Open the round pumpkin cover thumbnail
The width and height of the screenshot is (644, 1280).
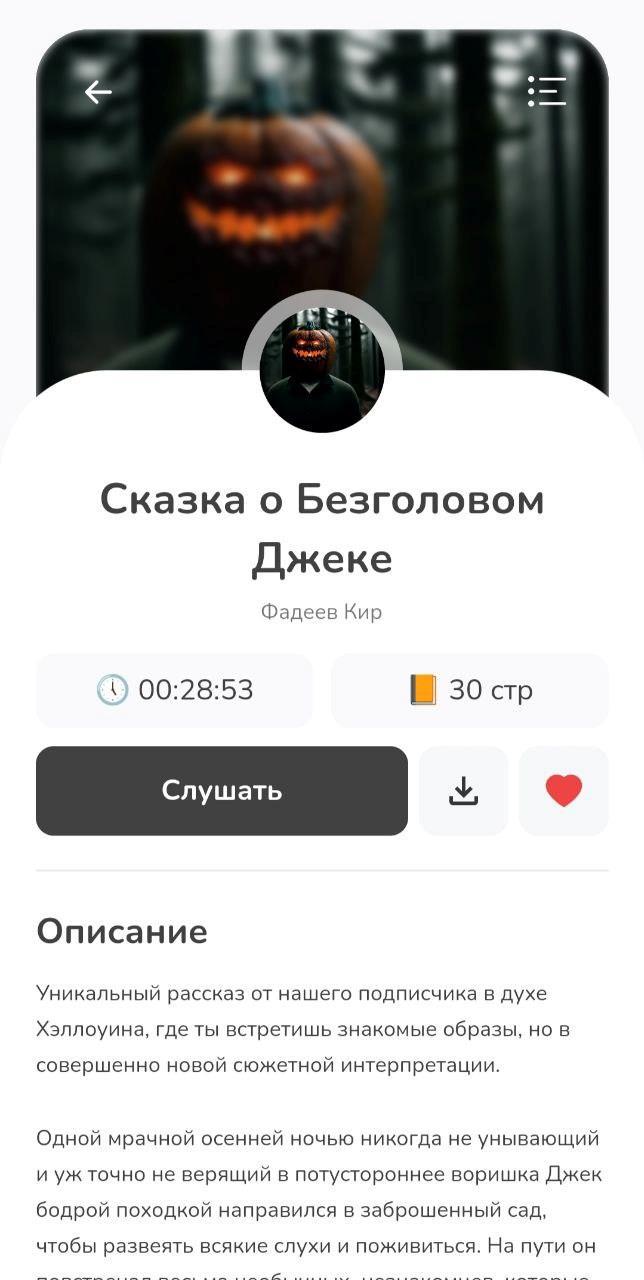point(322,370)
